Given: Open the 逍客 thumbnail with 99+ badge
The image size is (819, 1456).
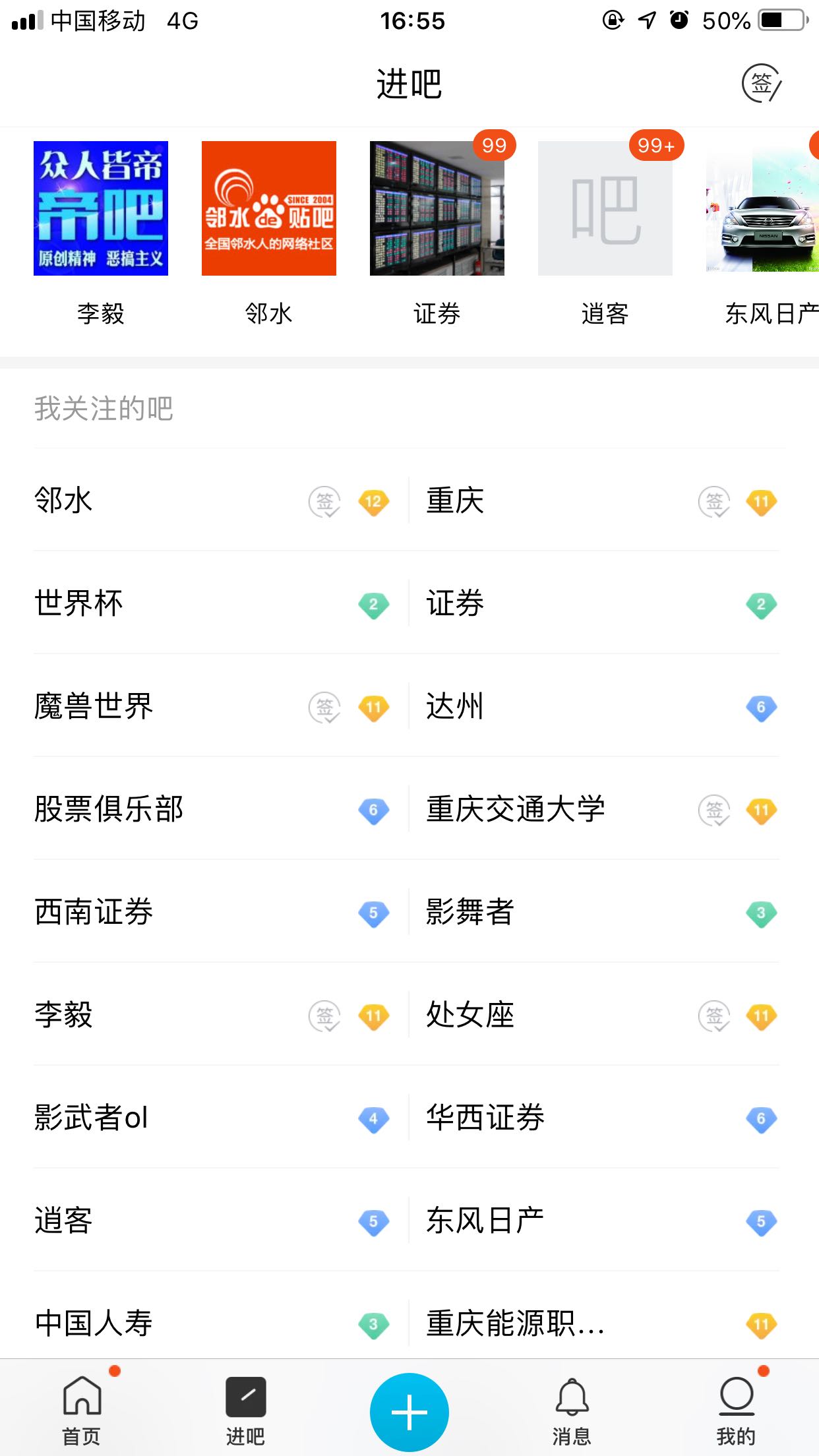Looking at the screenshot, I should pos(605,208).
